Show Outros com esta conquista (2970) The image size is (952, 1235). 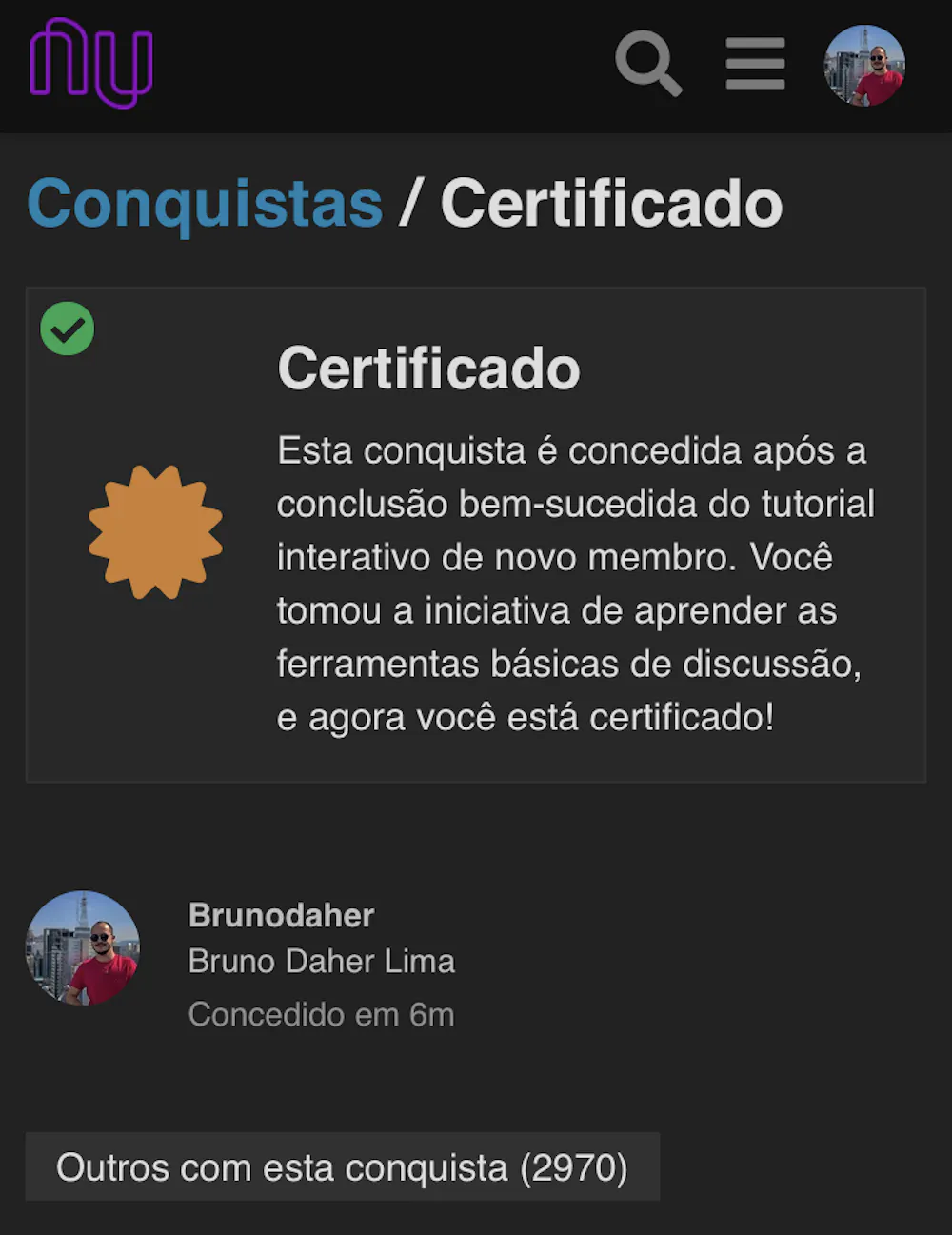click(x=342, y=1167)
